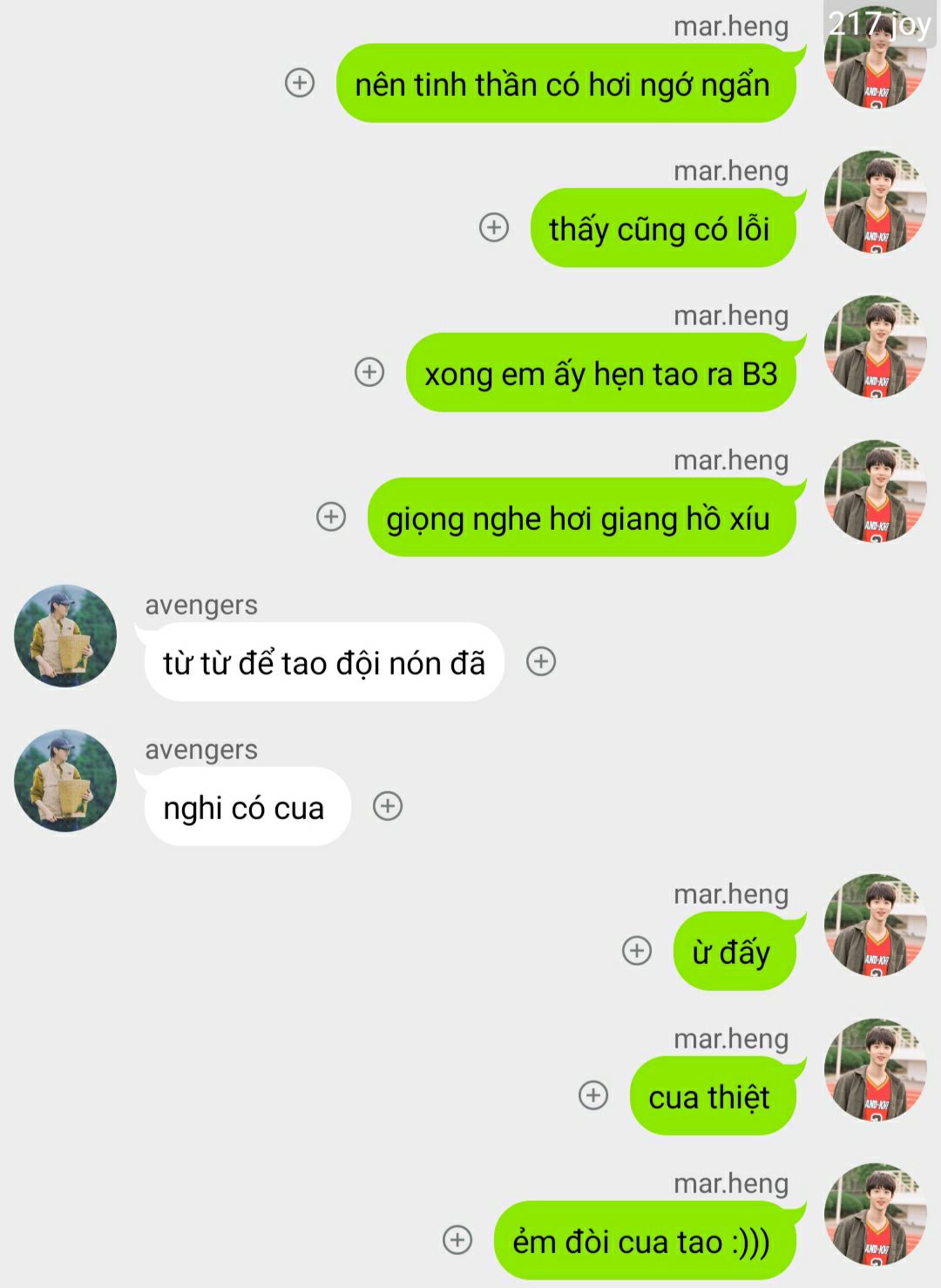The image size is (941, 1288).
Task: Tap the plus icon beside "giọng nghe hơi giang hồ xíu"
Action: 331,517
